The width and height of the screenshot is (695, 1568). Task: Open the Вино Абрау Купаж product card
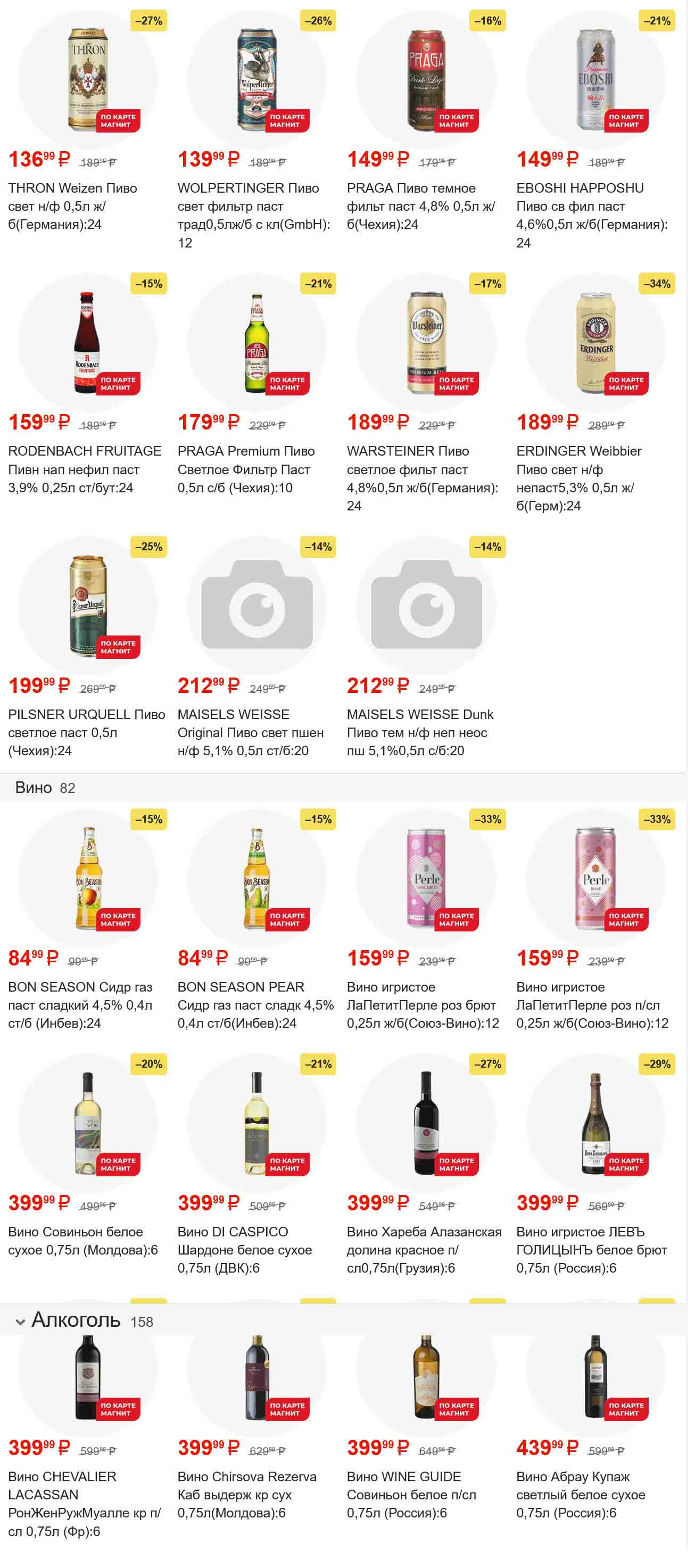pos(595,1377)
